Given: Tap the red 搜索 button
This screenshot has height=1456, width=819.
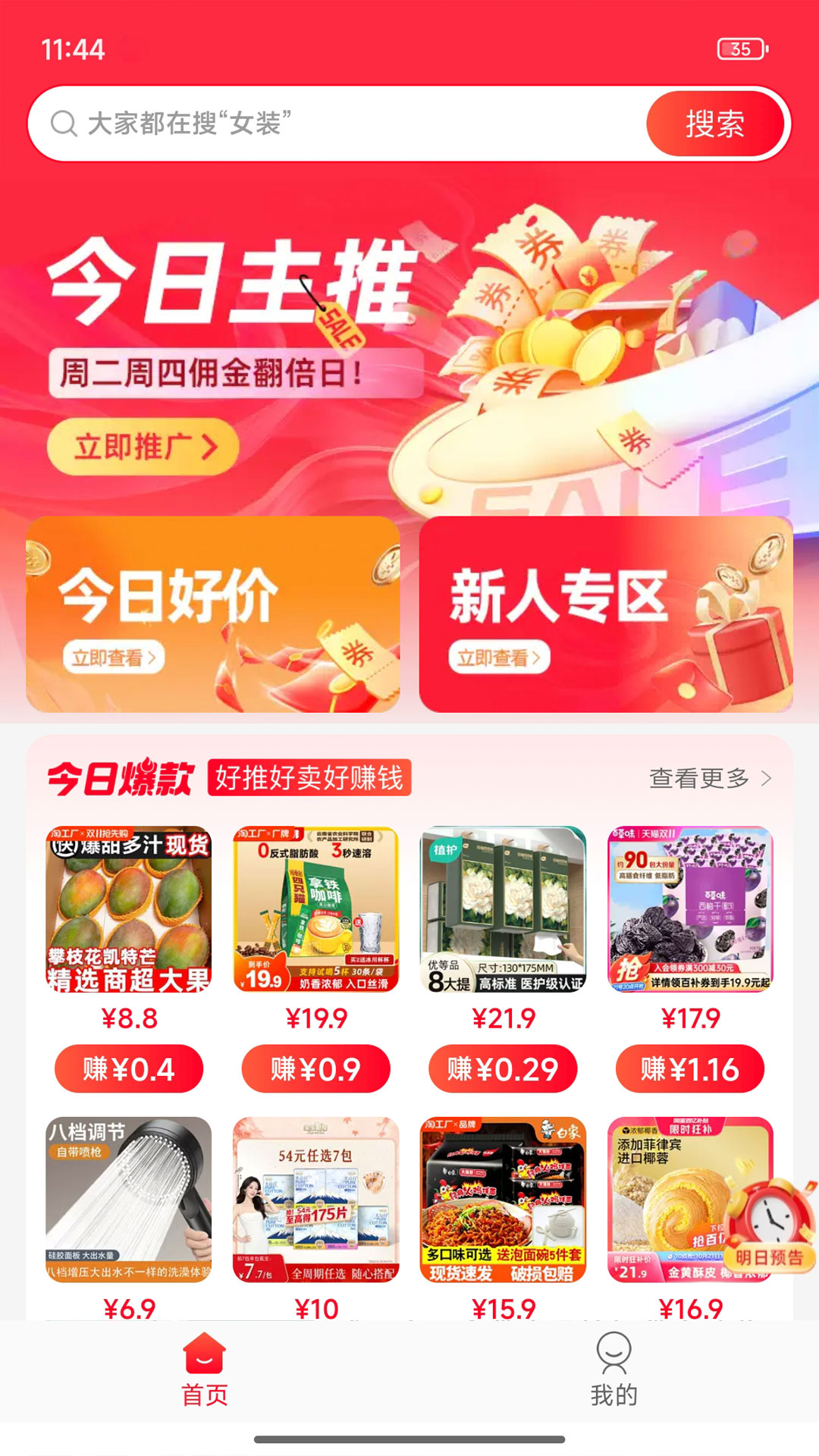Looking at the screenshot, I should click(714, 124).
